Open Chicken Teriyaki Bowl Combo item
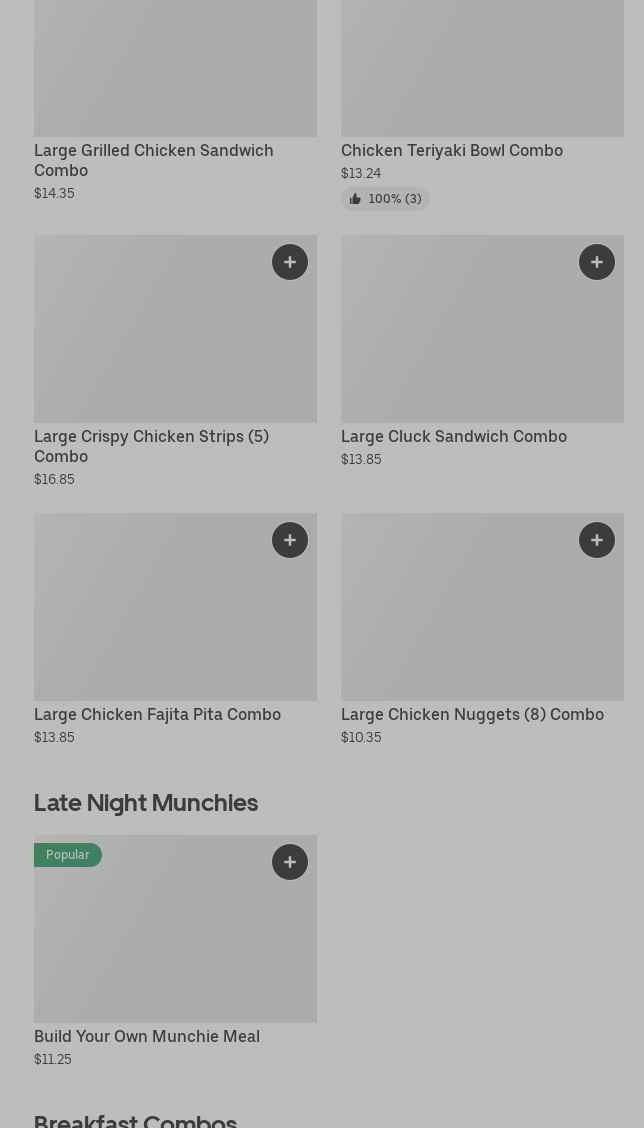 click(x=451, y=150)
